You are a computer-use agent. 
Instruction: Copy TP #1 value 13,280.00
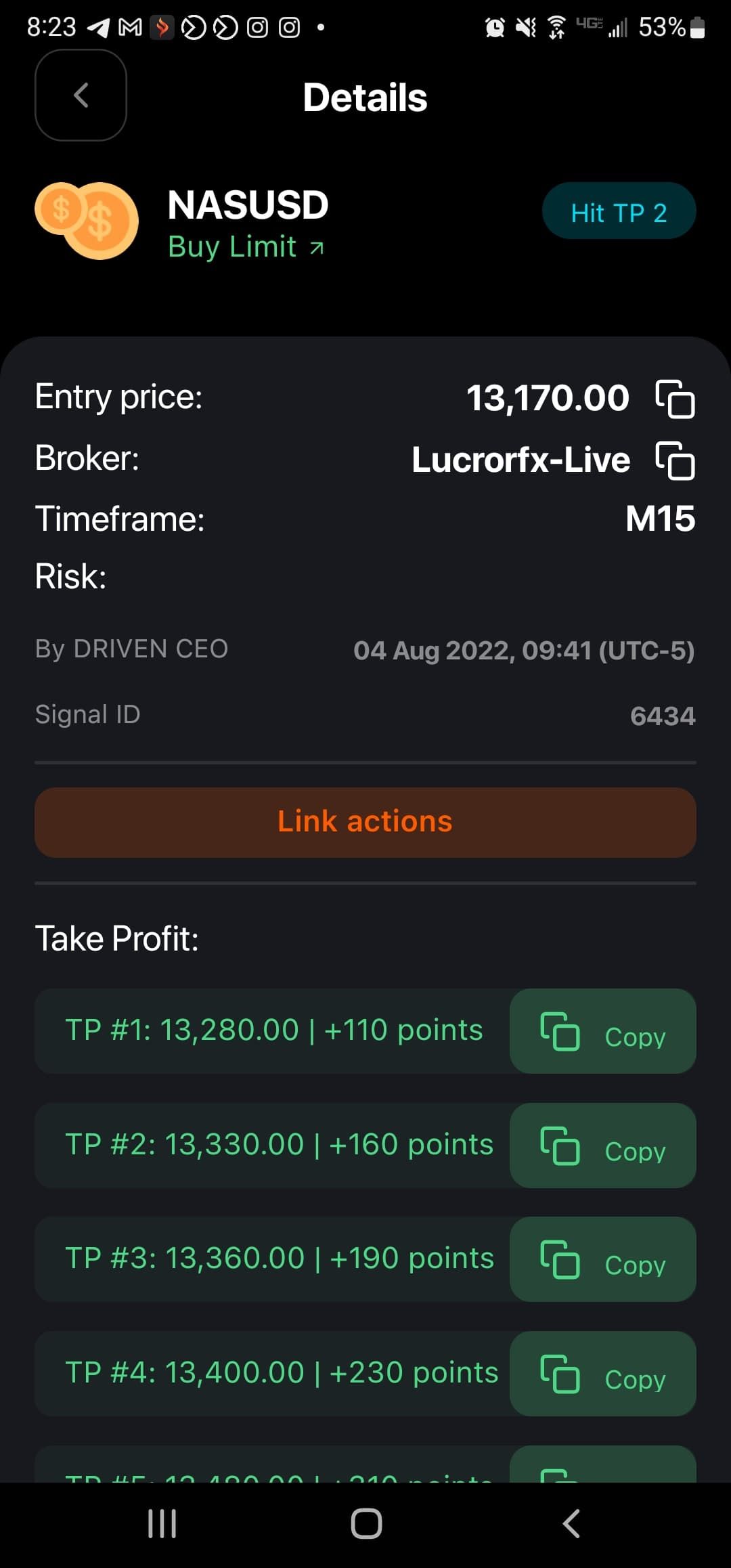click(x=602, y=1031)
